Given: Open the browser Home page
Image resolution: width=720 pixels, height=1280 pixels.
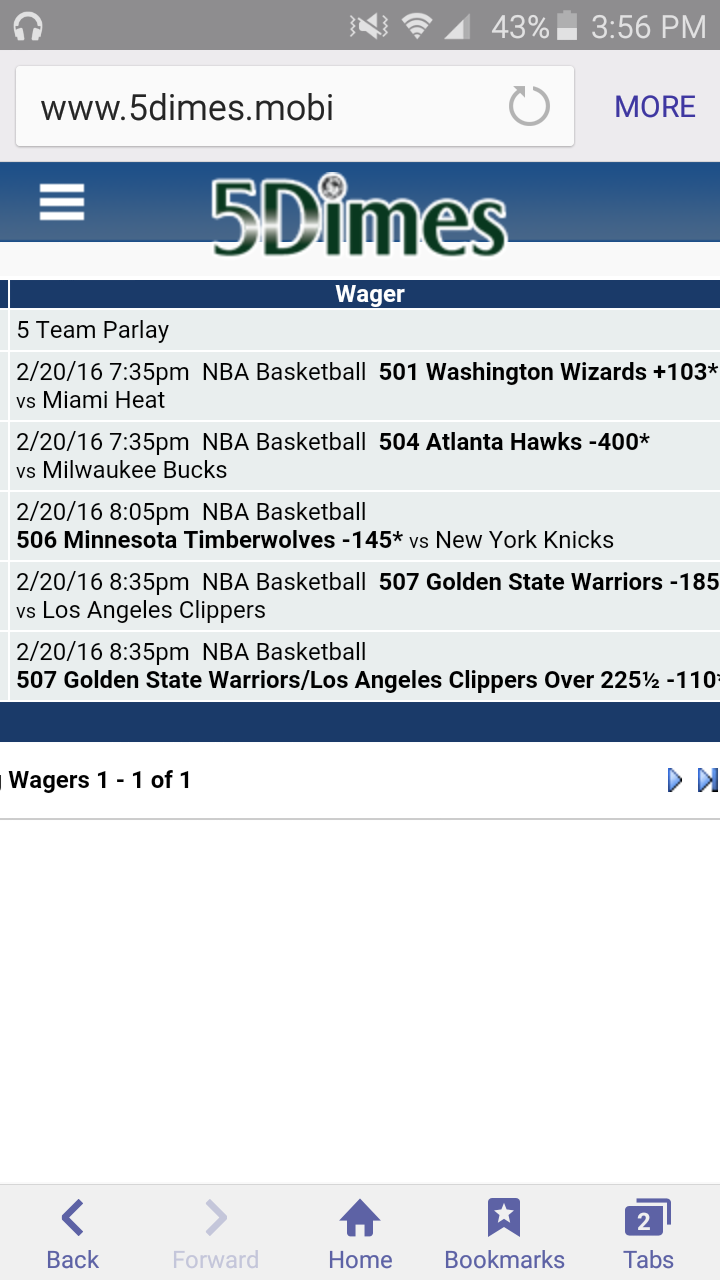Looking at the screenshot, I should [360, 1235].
